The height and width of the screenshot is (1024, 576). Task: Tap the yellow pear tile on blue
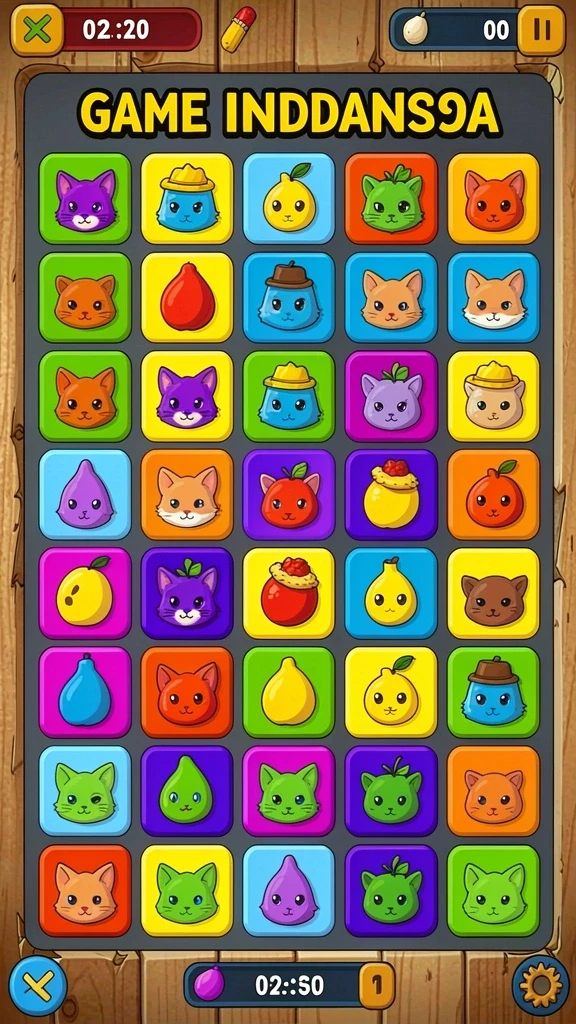pyautogui.click(x=391, y=594)
